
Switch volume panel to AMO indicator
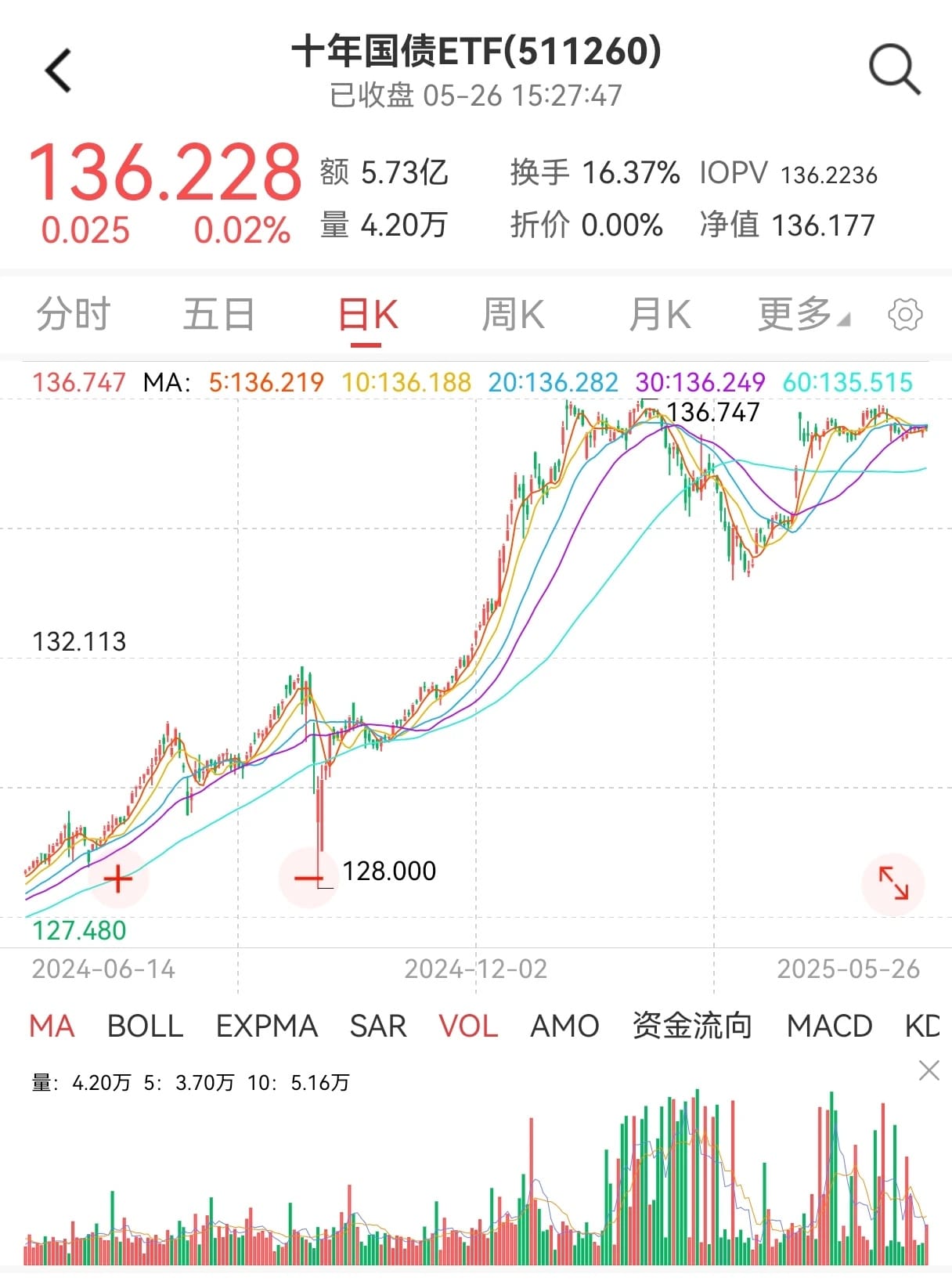coord(564,1026)
